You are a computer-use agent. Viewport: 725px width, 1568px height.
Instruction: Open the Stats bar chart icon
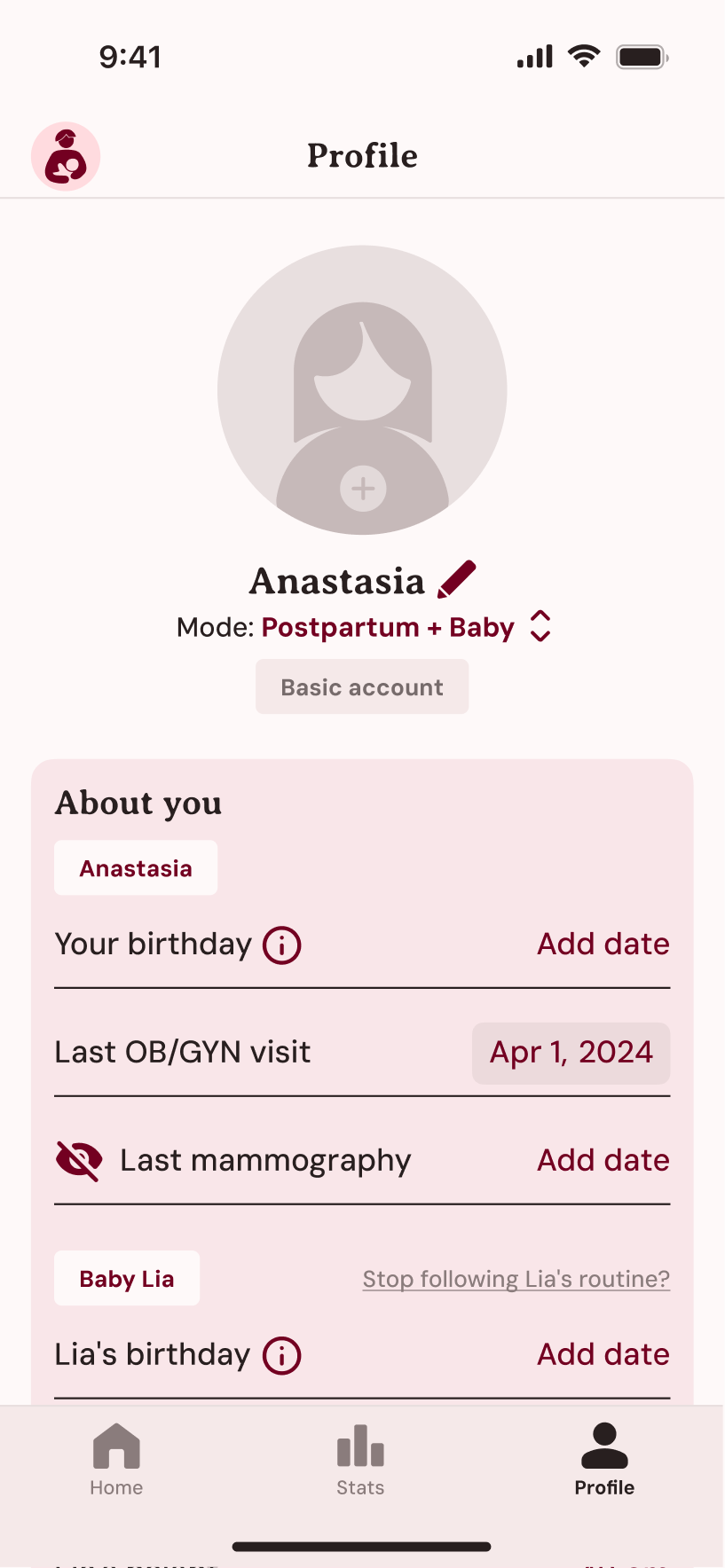pyautogui.click(x=360, y=1446)
